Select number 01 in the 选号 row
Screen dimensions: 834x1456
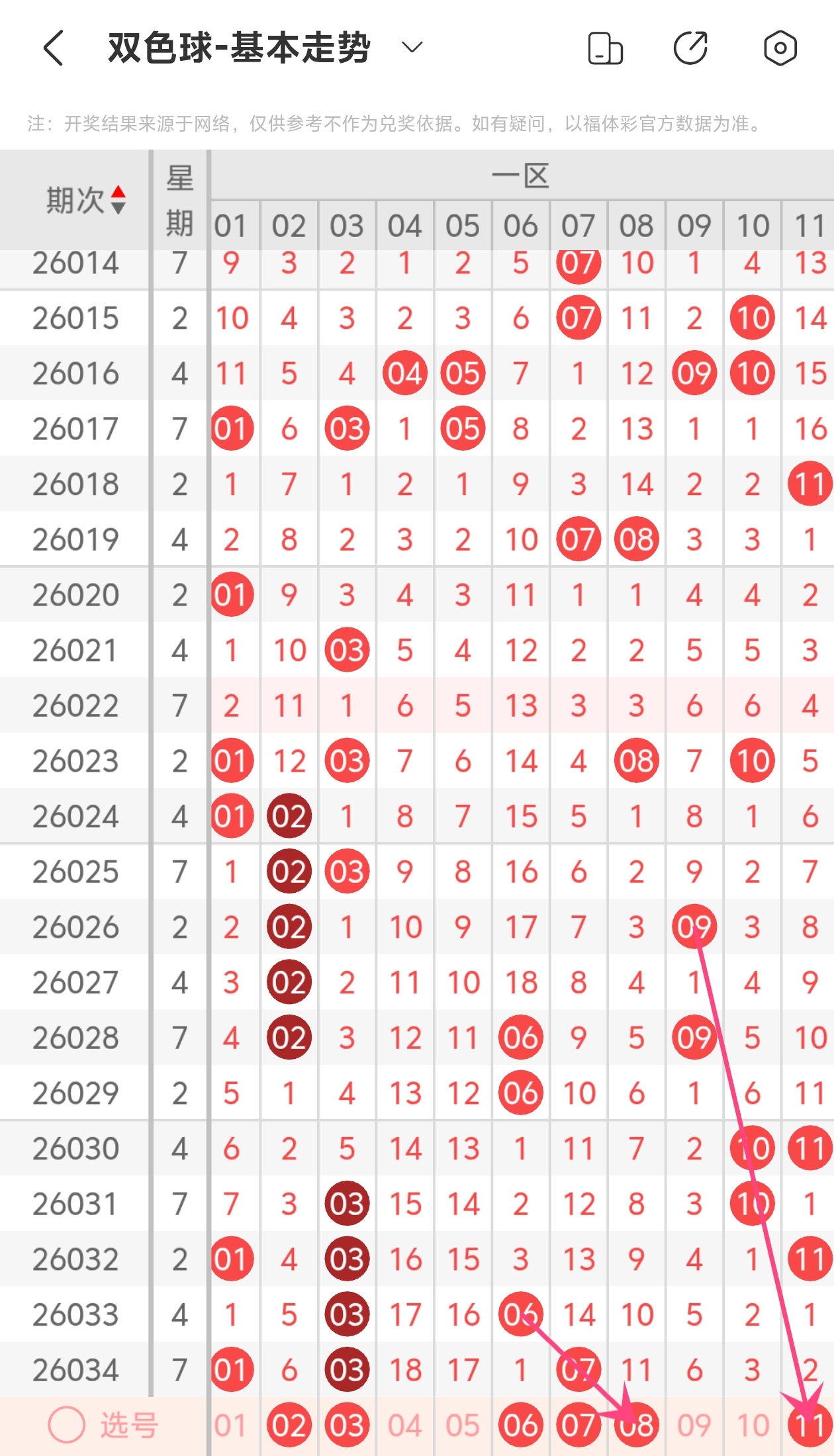[230, 1426]
